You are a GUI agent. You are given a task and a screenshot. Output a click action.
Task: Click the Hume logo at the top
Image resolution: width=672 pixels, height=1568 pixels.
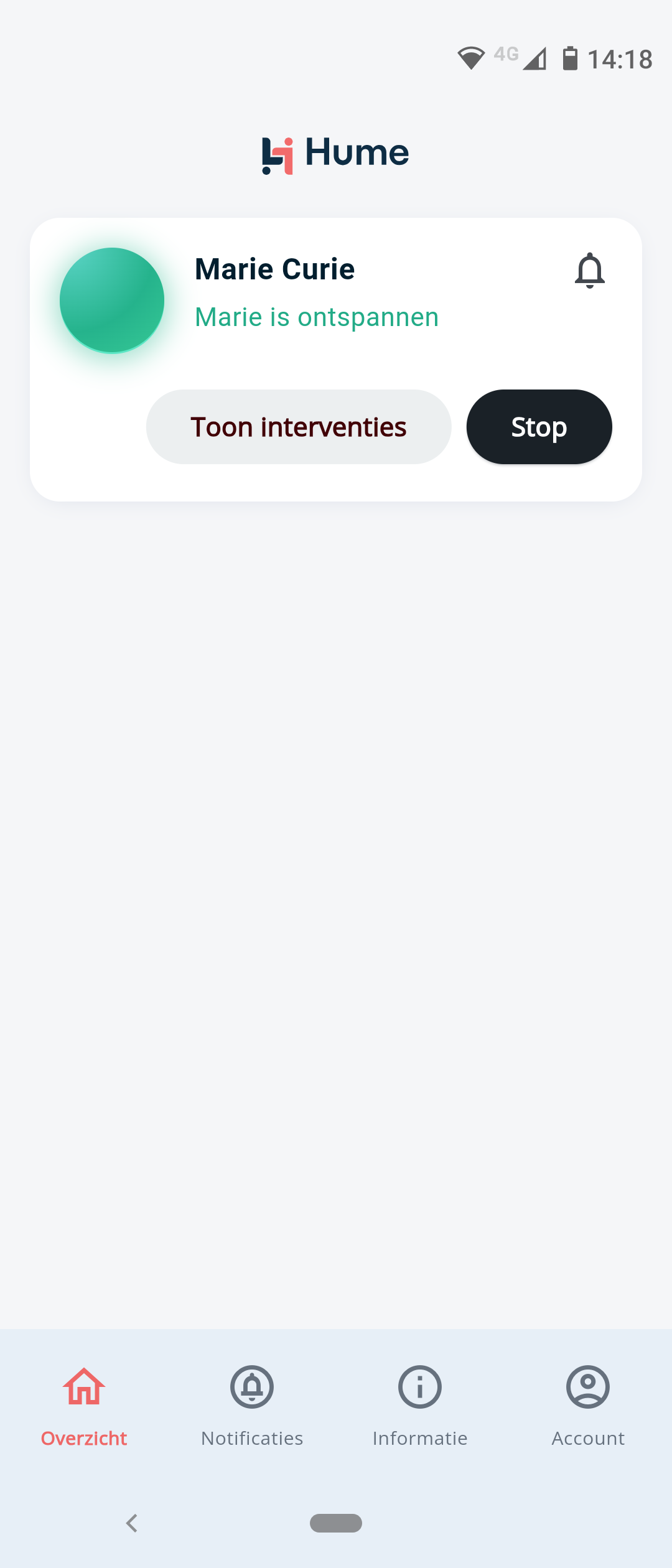[x=335, y=152]
